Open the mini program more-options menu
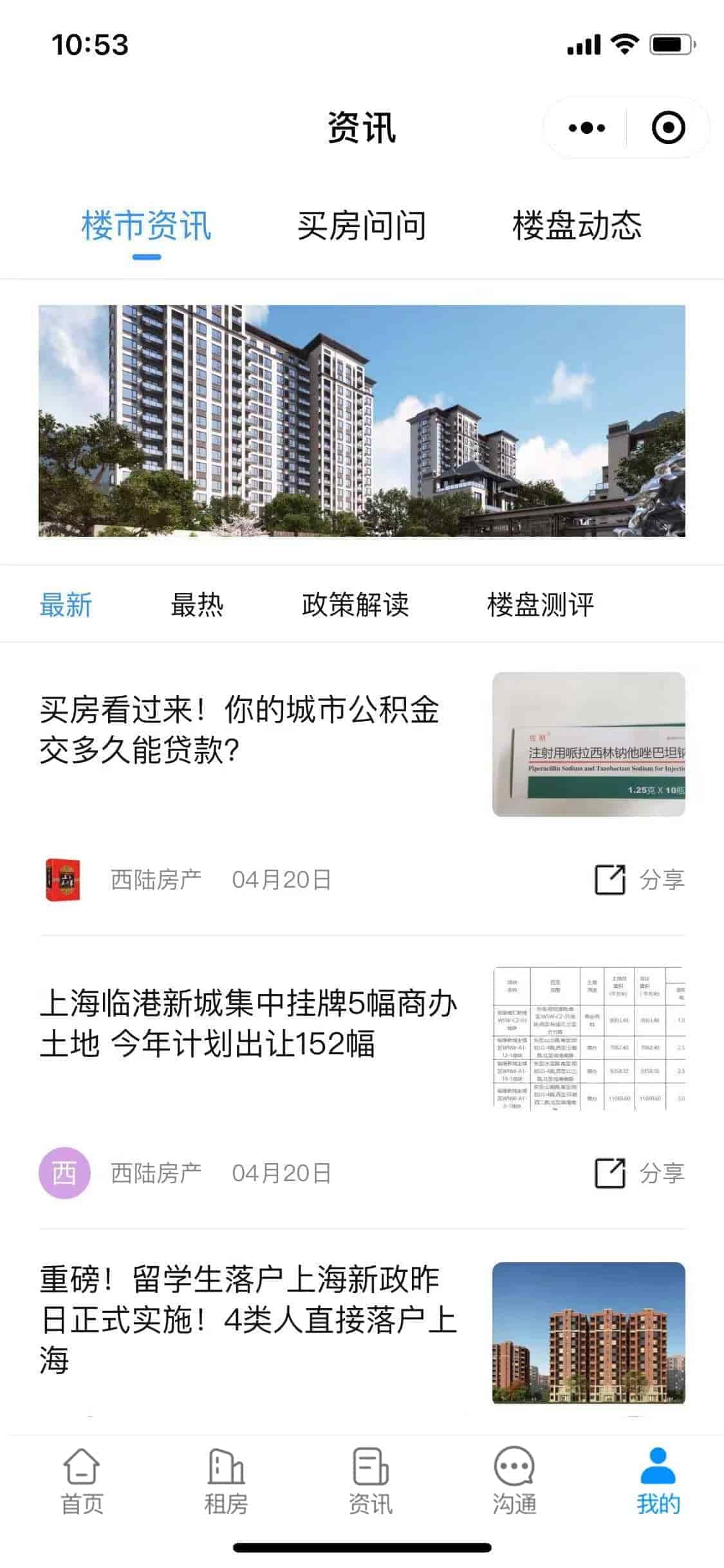Image resolution: width=724 pixels, height=1568 pixels. pyautogui.click(x=586, y=128)
